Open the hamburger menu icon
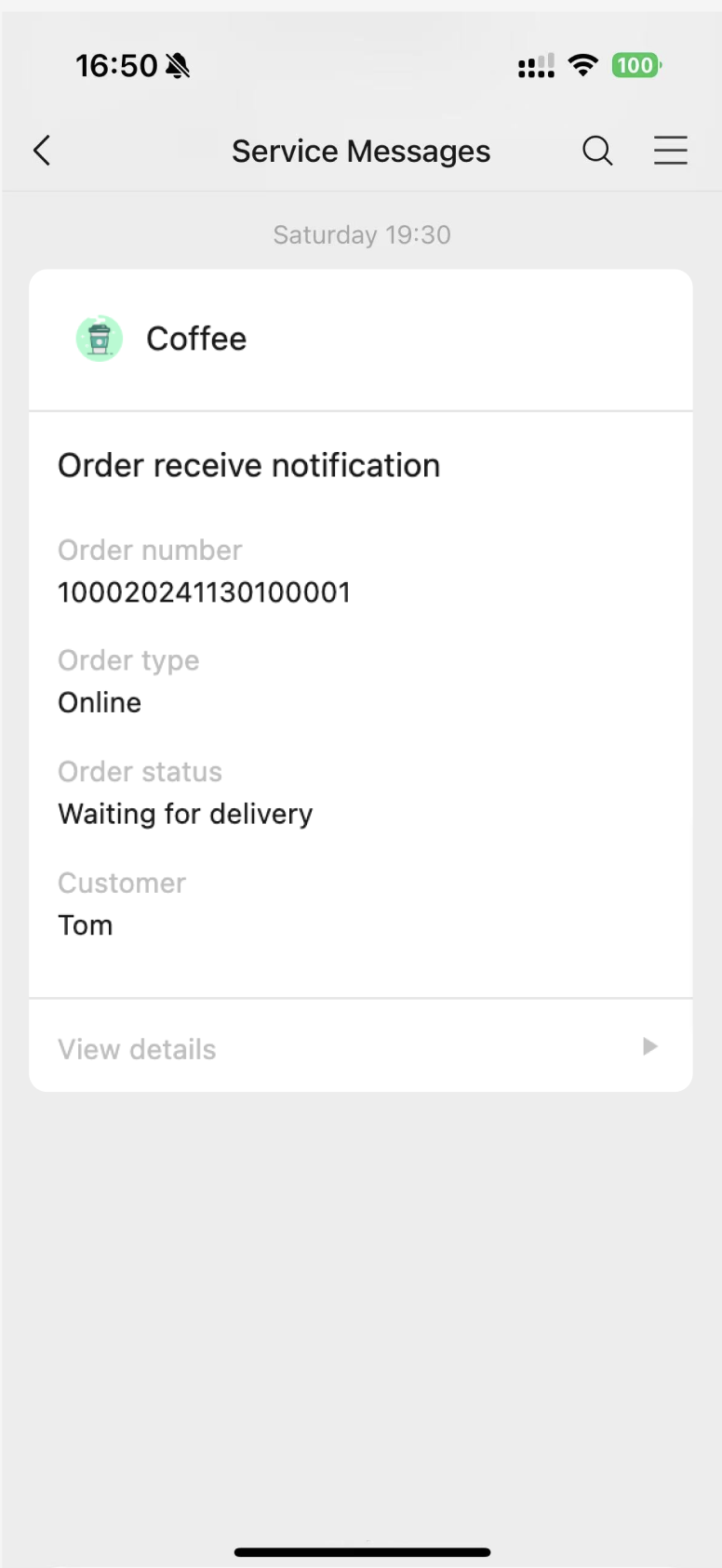The width and height of the screenshot is (722, 1568). [670, 151]
